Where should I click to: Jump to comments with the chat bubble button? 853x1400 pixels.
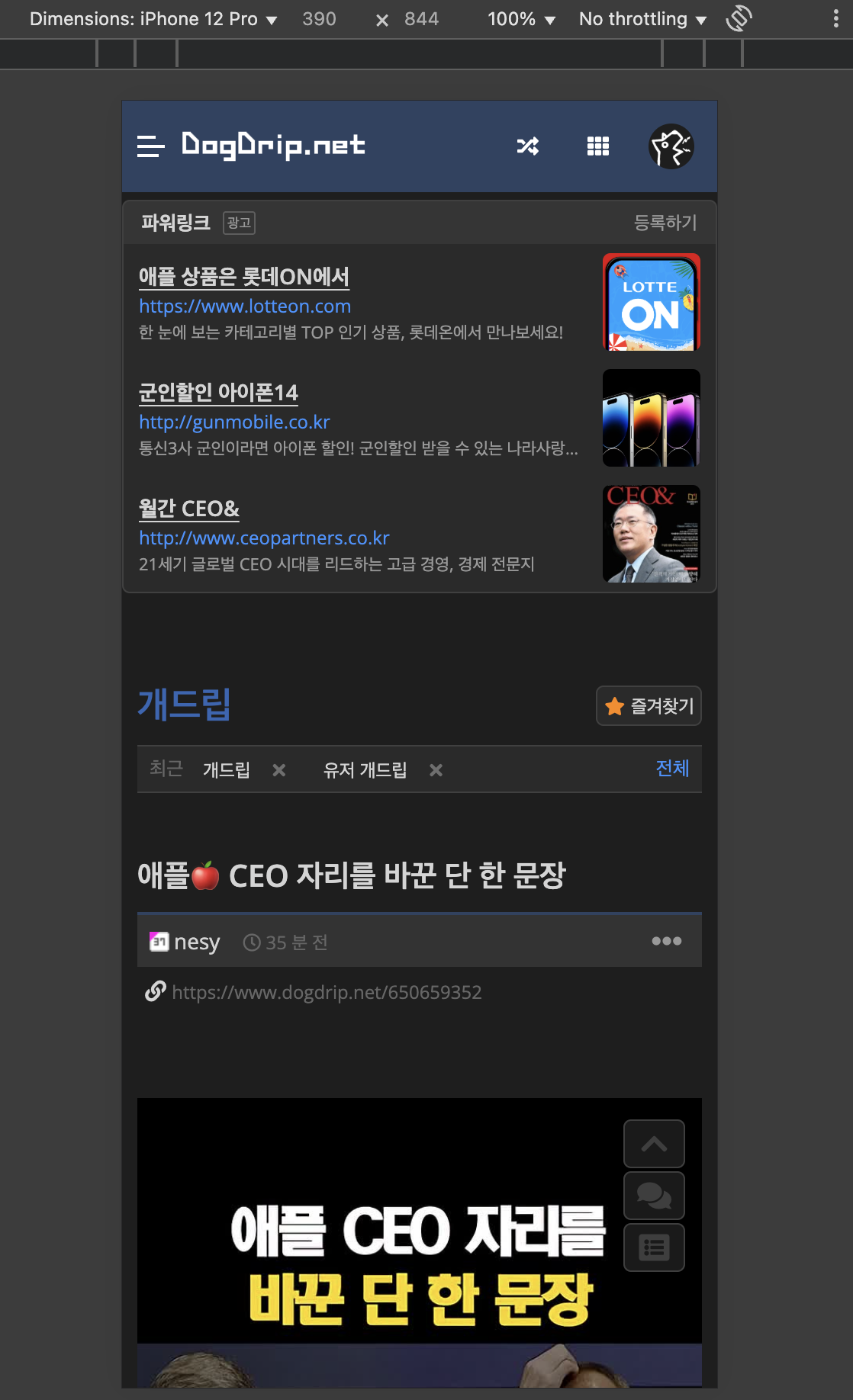[x=654, y=1196]
